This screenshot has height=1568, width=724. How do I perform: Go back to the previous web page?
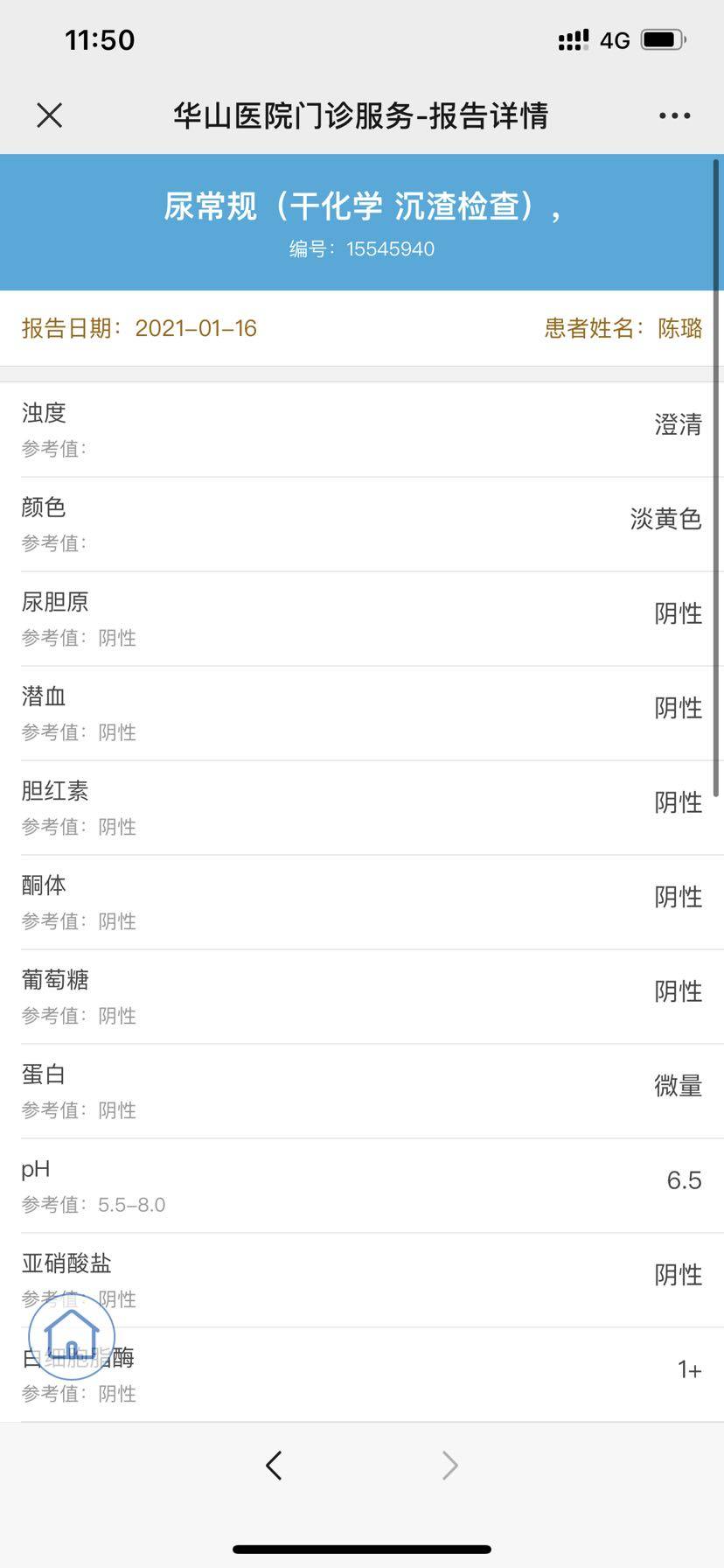pos(275,1465)
